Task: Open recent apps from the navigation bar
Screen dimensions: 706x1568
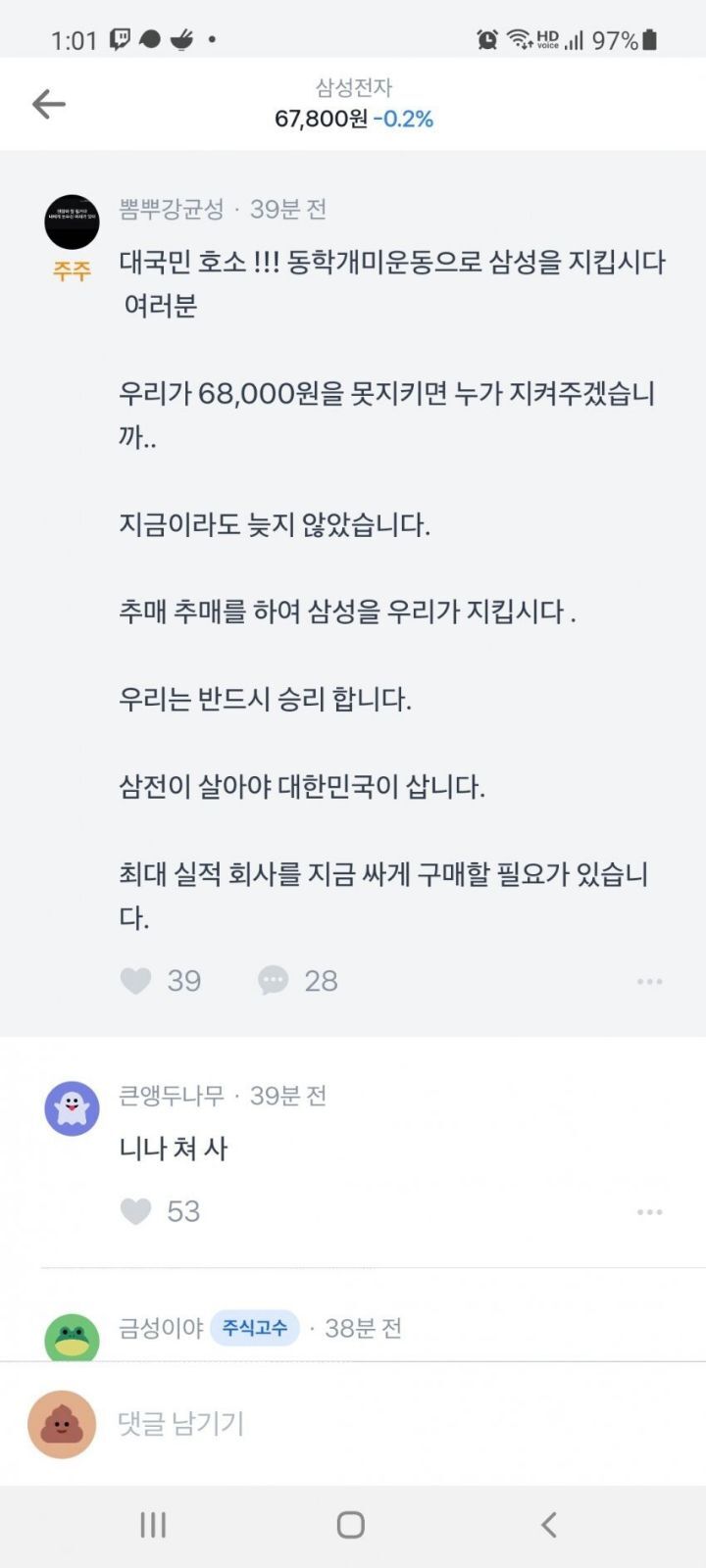Action: (153, 1525)
